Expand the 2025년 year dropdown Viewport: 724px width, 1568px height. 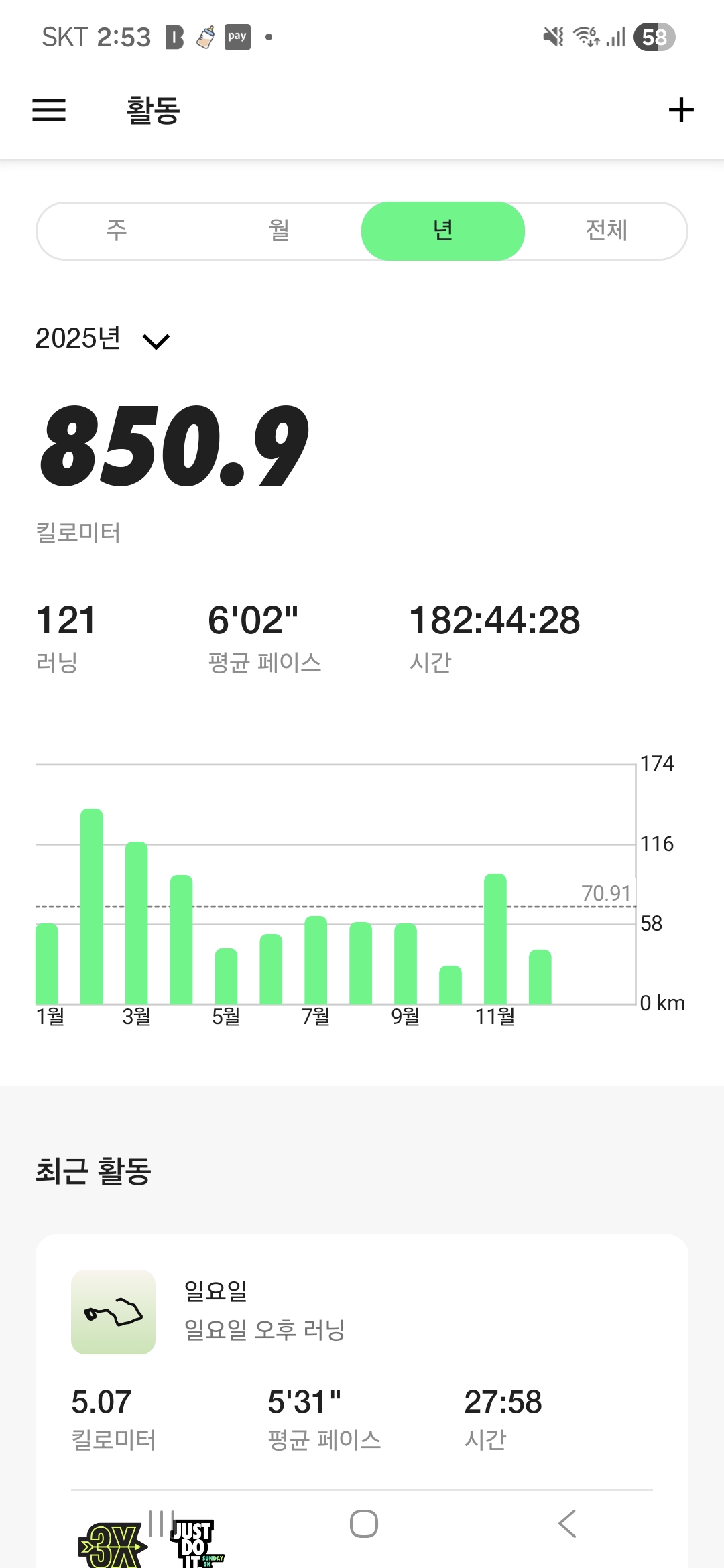point(103,340)
